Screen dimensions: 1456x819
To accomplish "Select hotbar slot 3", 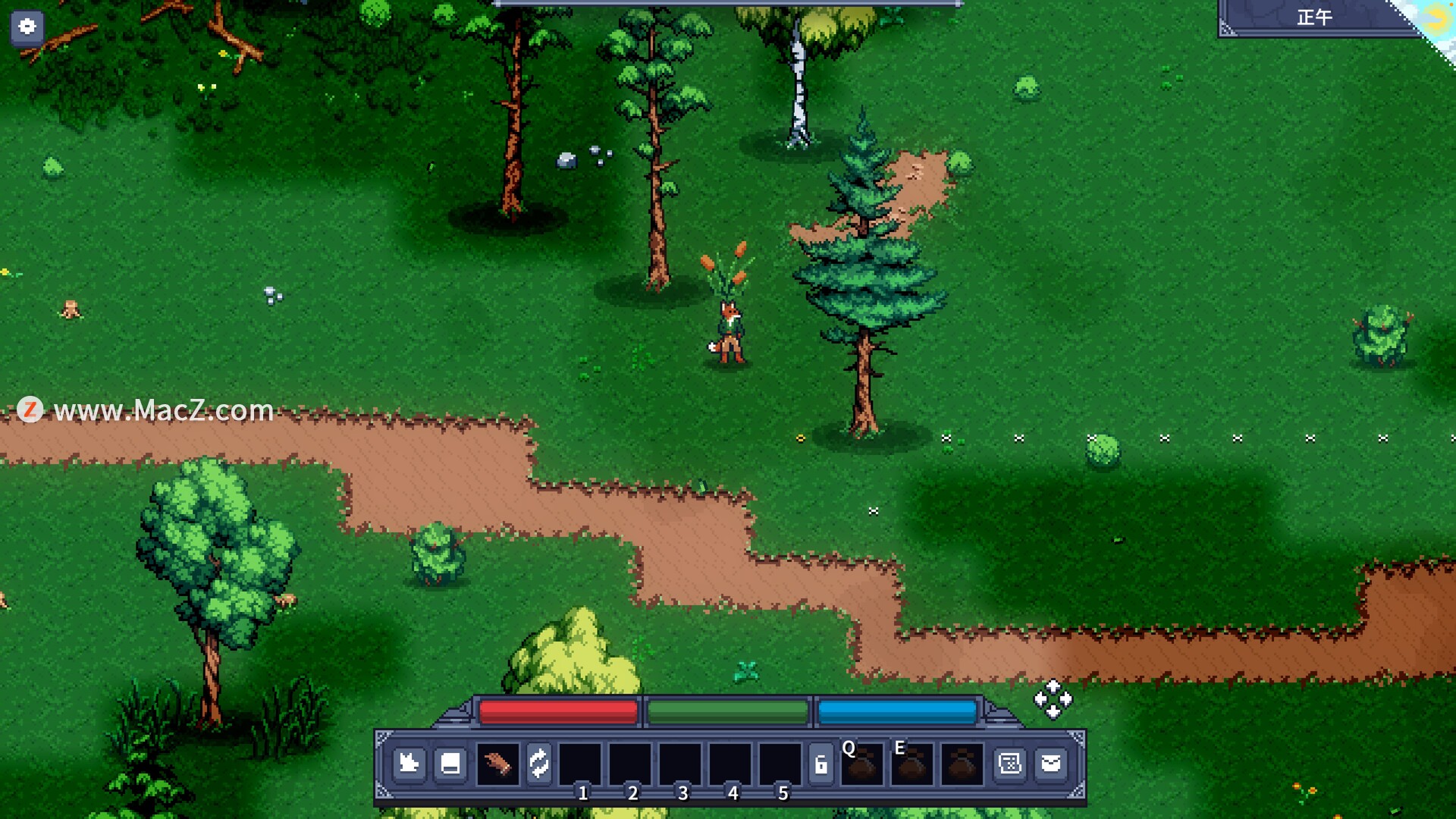I will coord(680,764).
